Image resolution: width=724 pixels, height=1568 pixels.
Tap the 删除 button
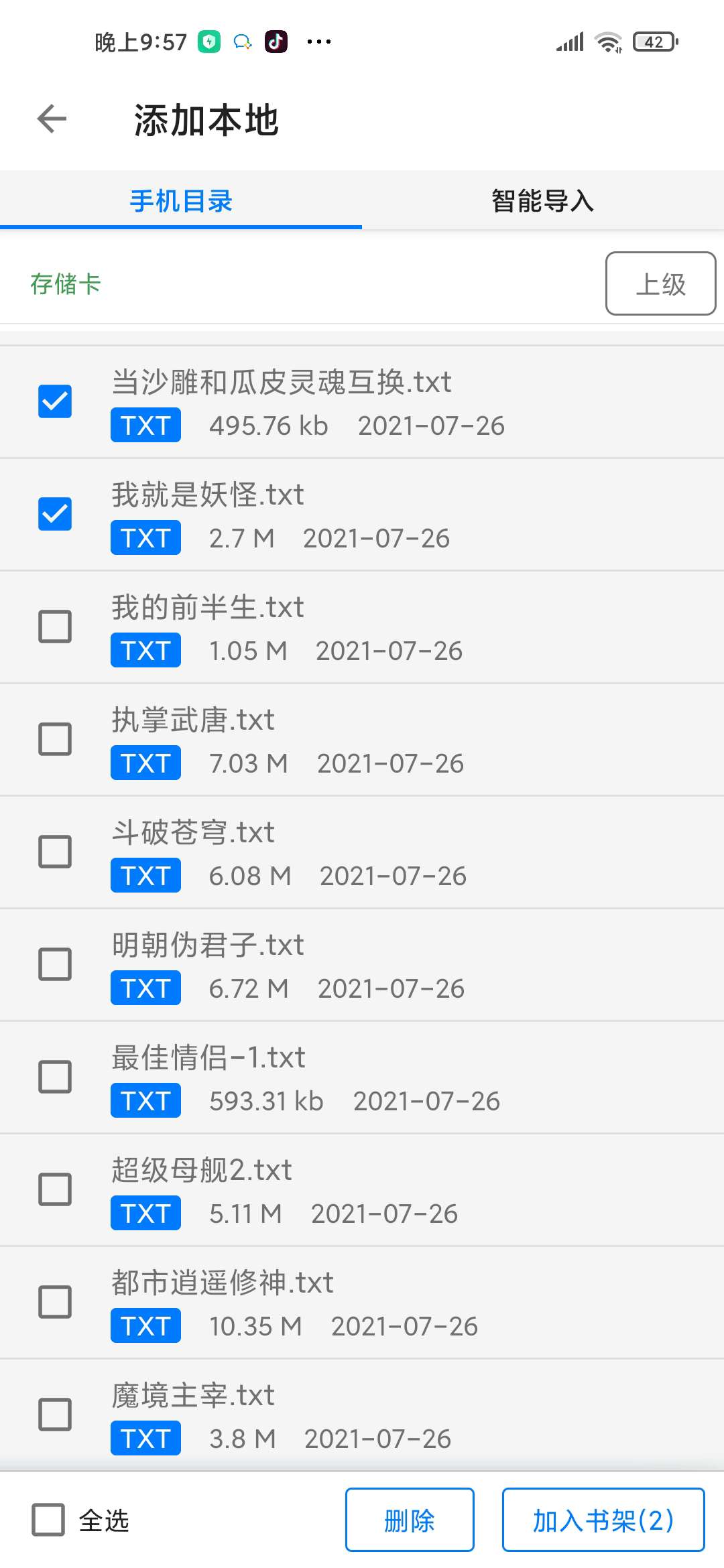(x=410, y=1520)
